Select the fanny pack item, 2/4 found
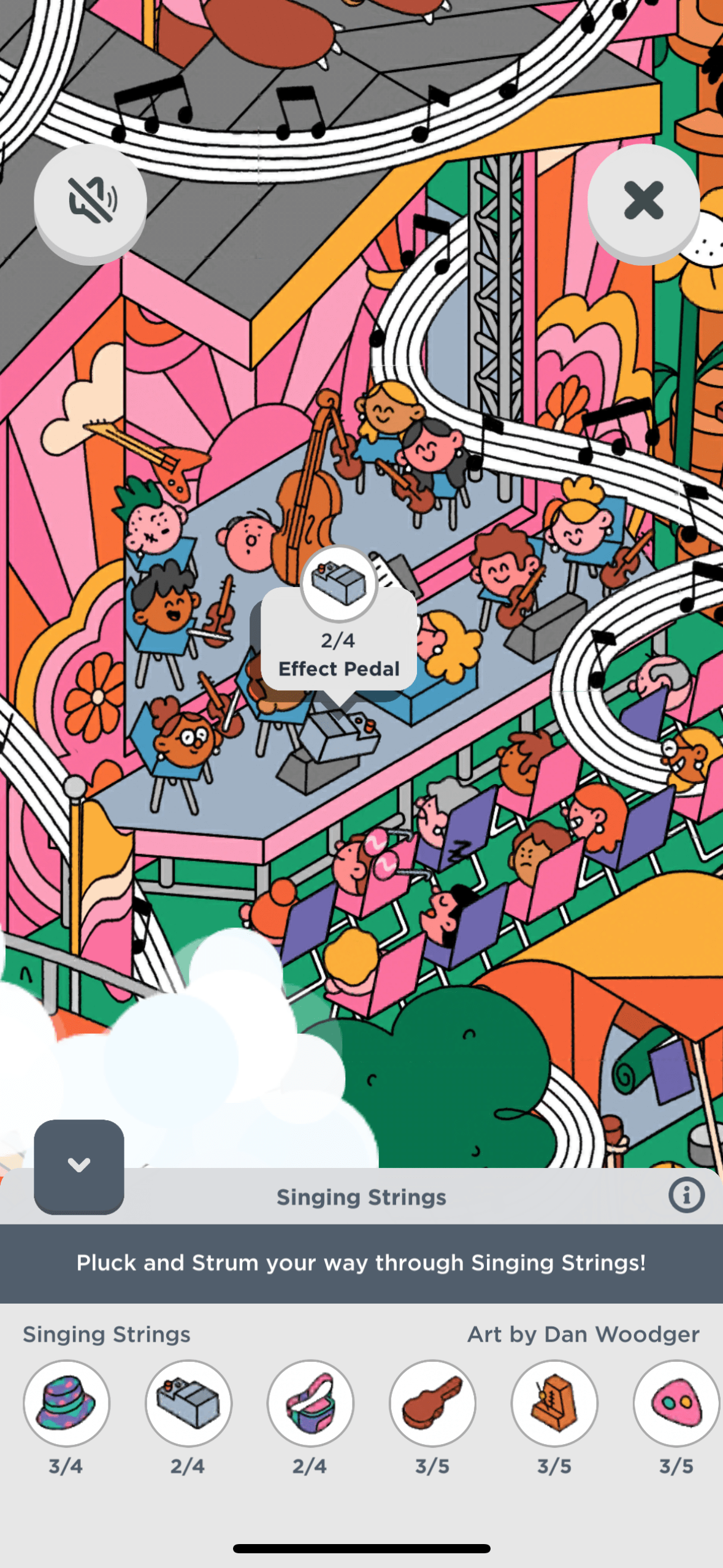Image resolution: width=723 pixels, height=1568 pixels. (x=310, y=1404)
